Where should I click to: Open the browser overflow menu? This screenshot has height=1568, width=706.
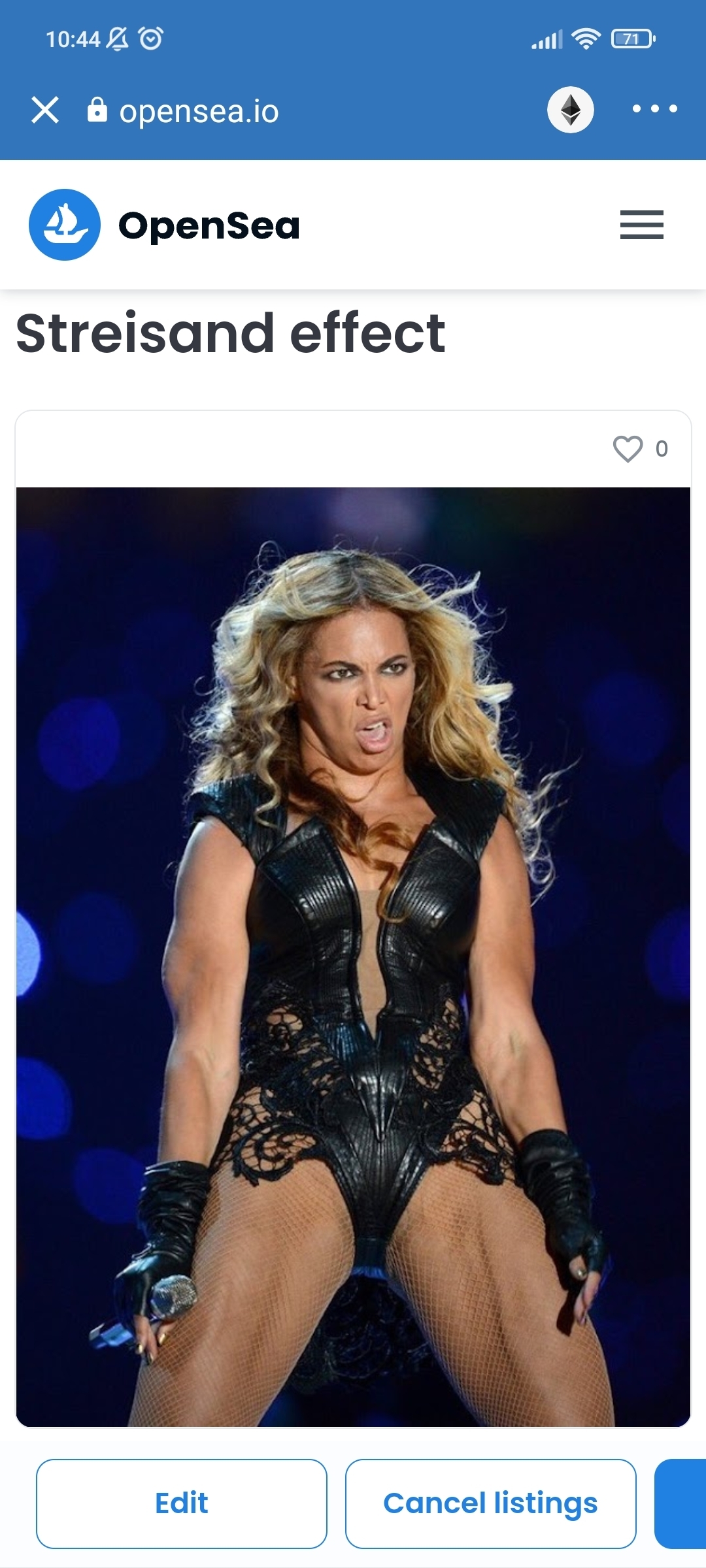click(654, 109)
